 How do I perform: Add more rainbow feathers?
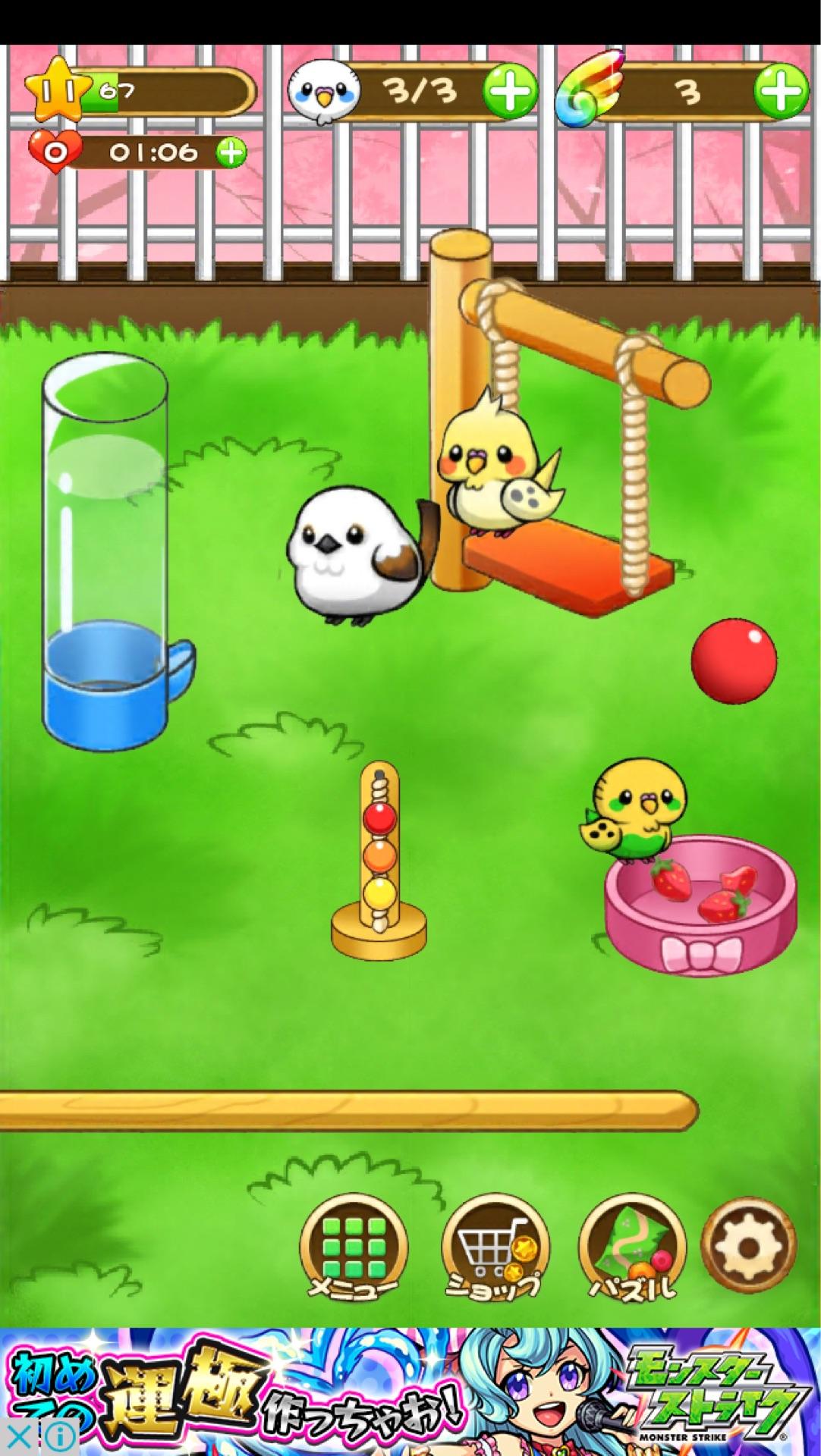pyautogui.click(x=781, y=92)
